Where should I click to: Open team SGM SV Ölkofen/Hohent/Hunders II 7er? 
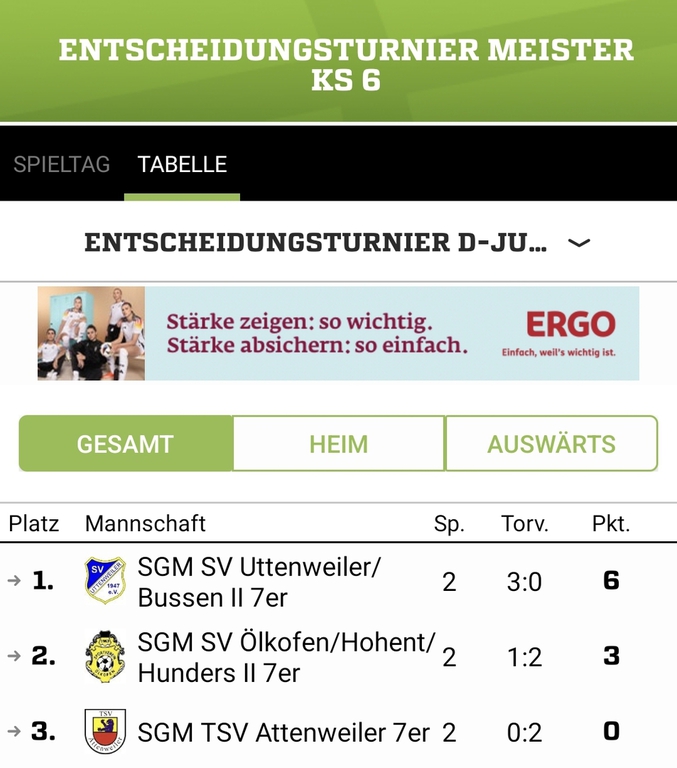285,657
